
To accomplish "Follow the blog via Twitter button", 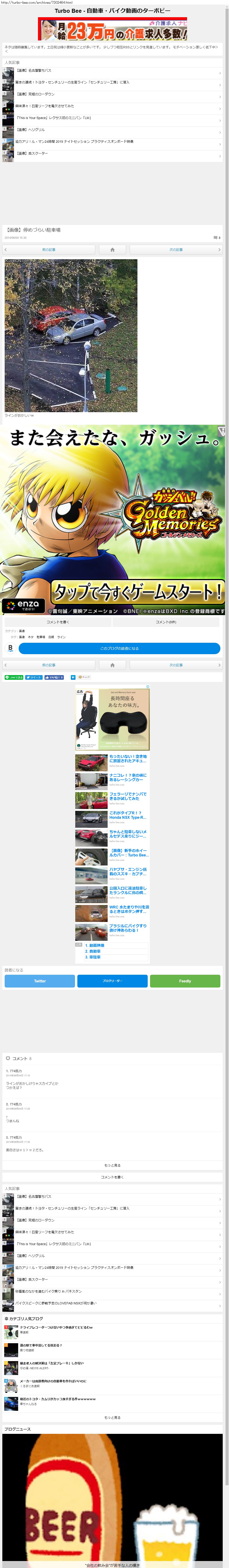I will 40,981.
